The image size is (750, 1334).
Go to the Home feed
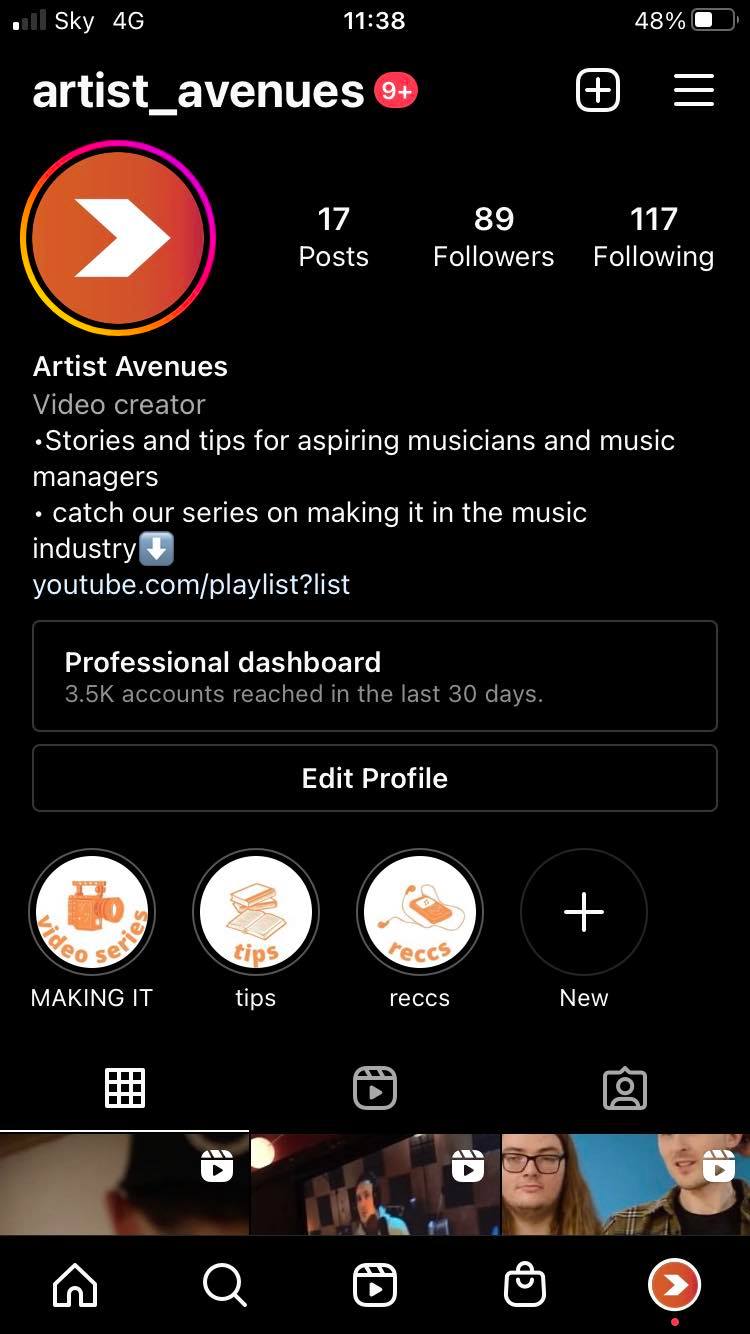tap(75, 1285)
